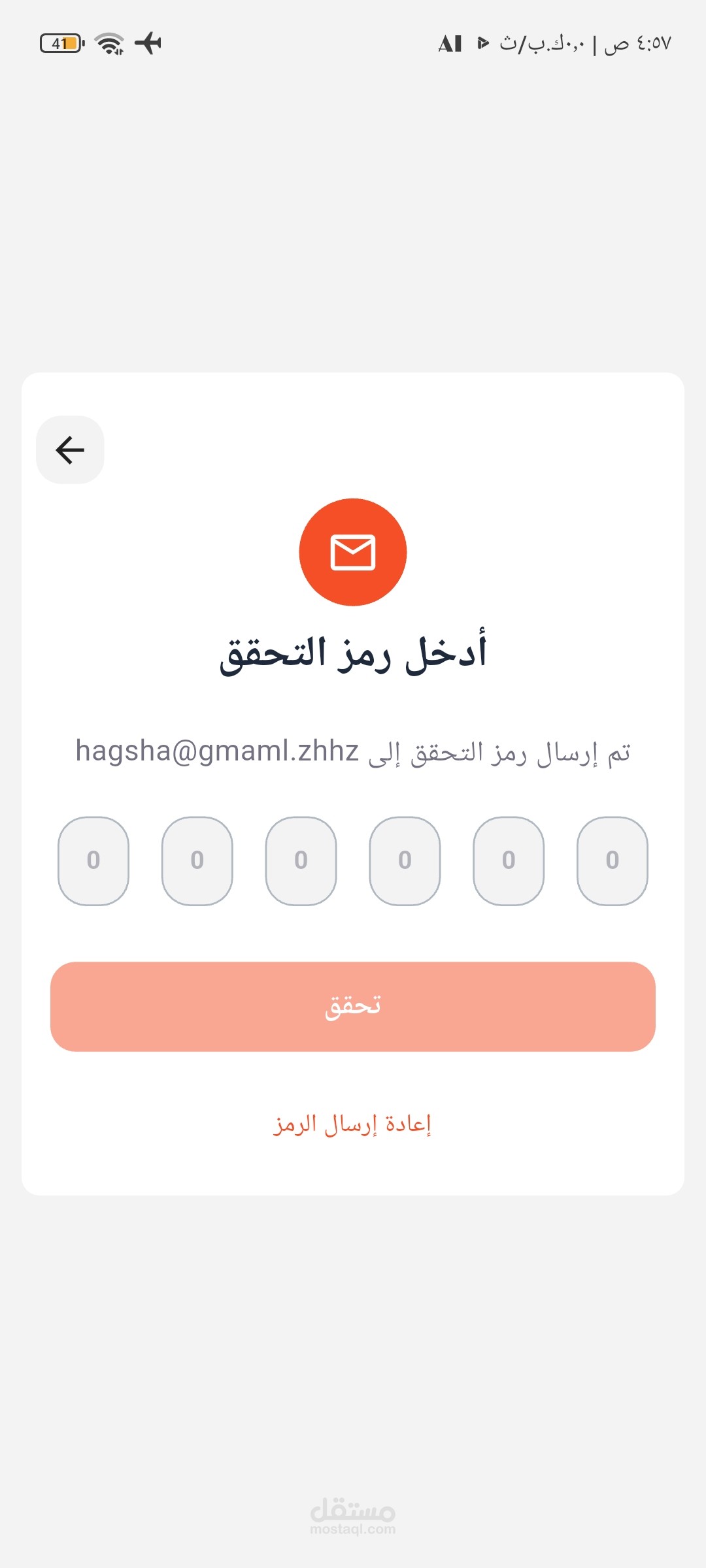
Task: Focus the last (rightmost) code digit box
Action: coord(612,860)
